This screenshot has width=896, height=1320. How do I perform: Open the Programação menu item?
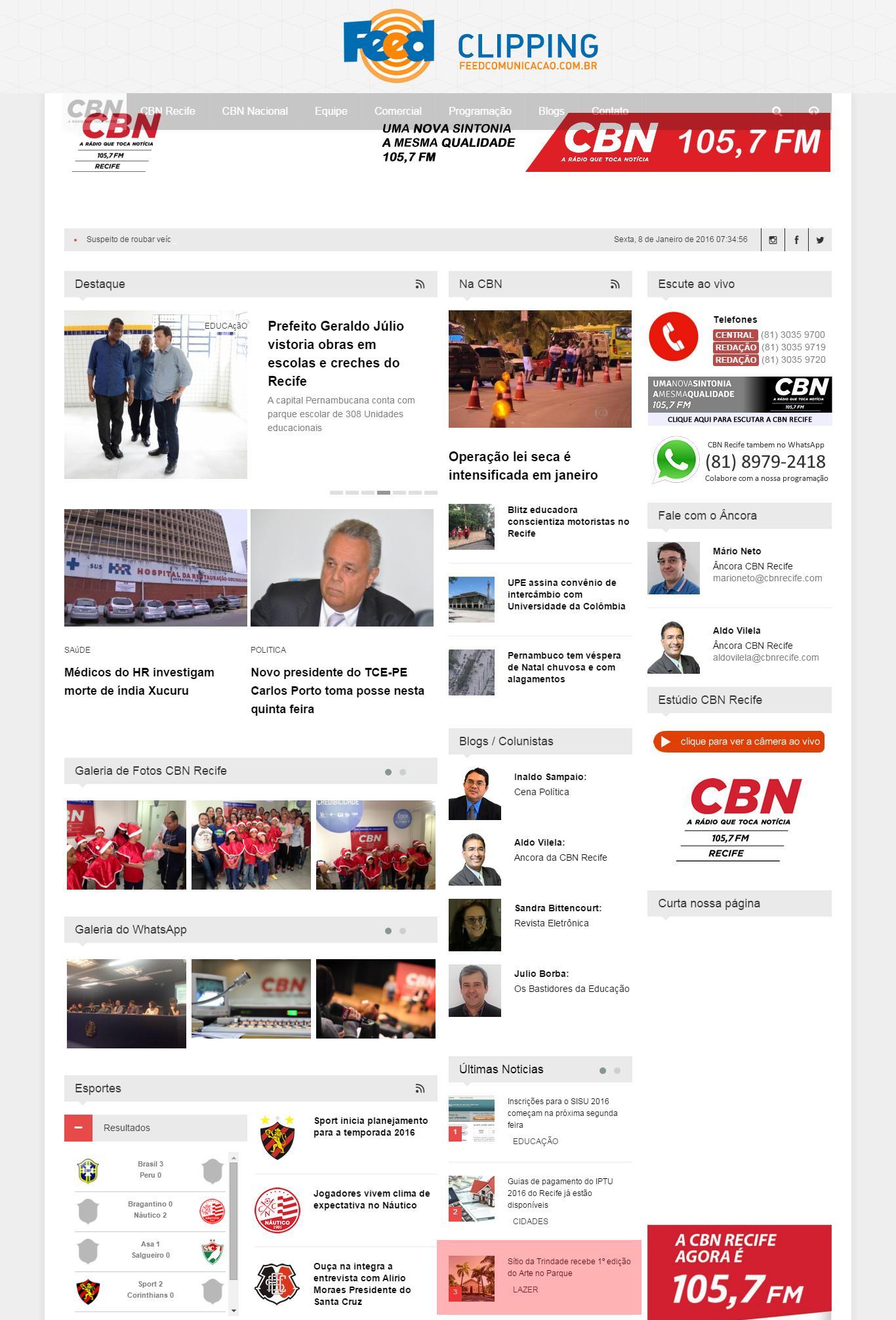[479, 111]
